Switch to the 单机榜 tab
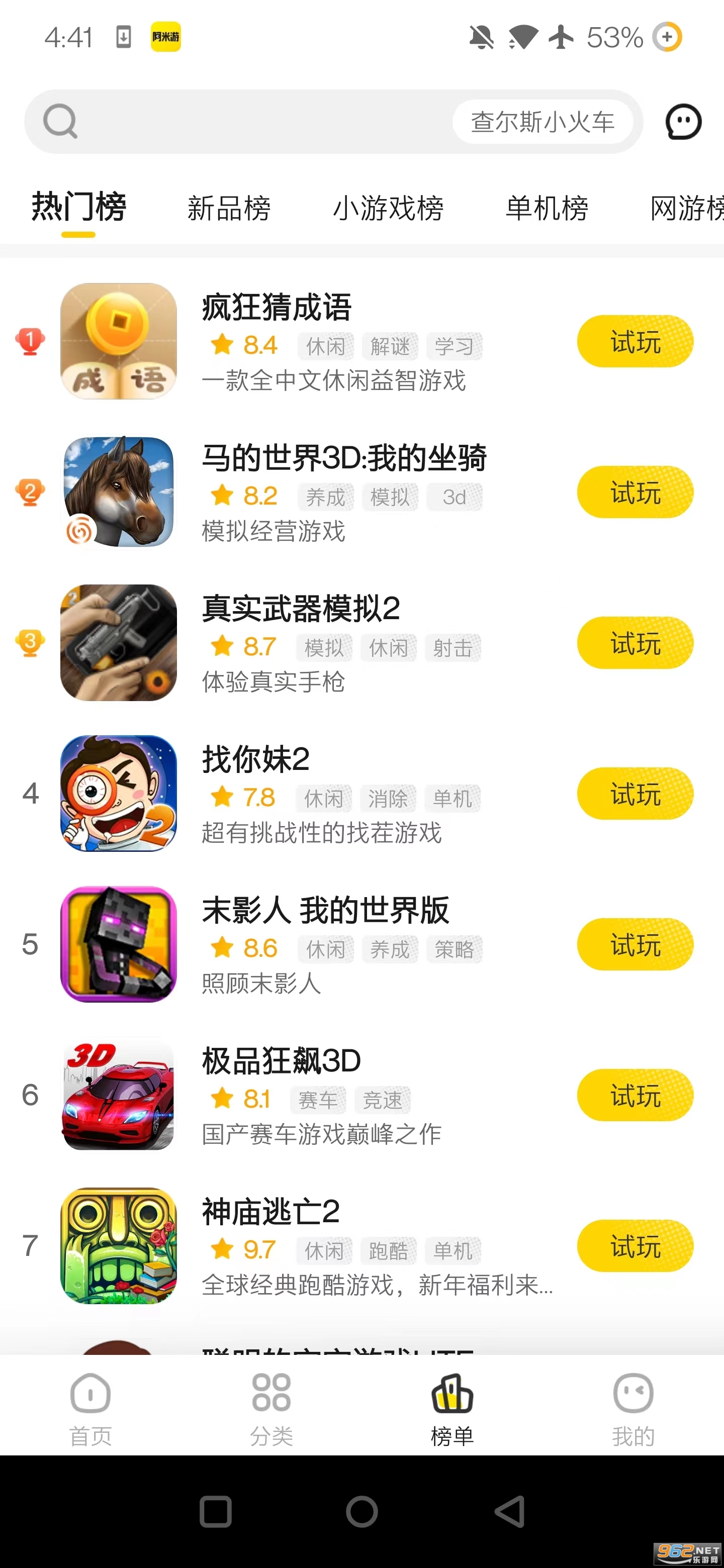 547,208
